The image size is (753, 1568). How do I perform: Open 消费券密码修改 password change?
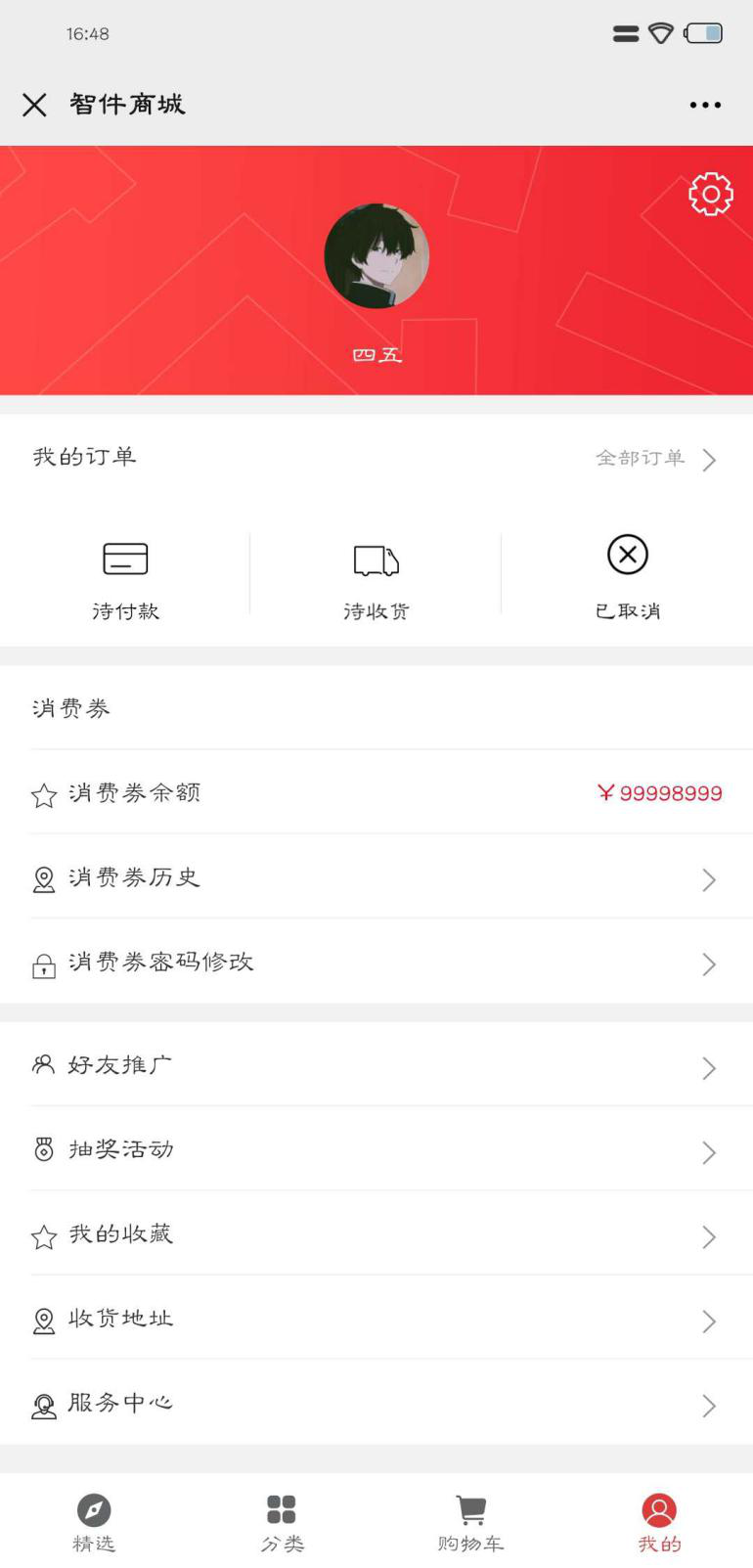pyautogui.click(x=376, y=963)
